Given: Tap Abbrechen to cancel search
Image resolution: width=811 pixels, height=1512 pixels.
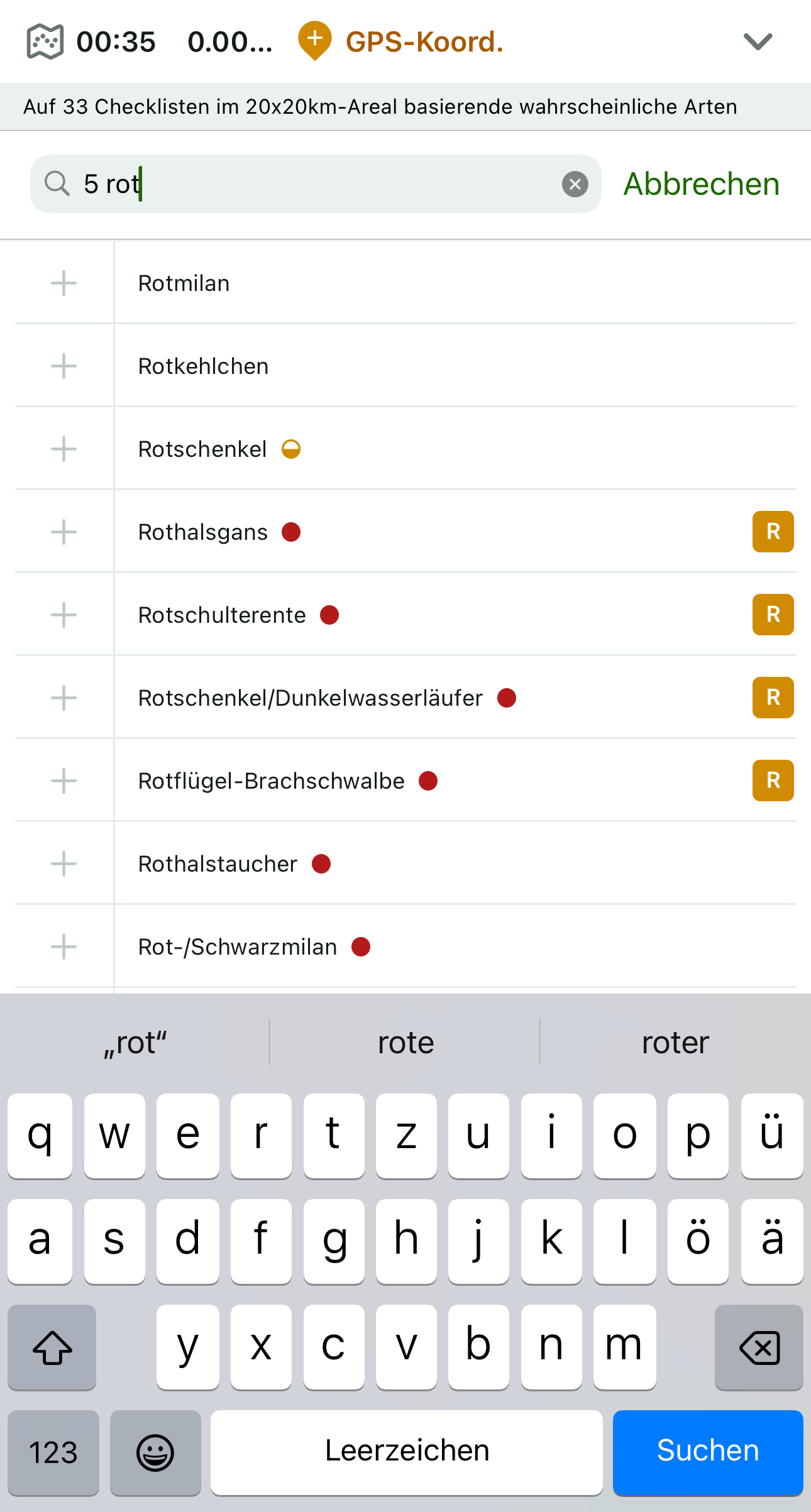Looking at the screenshot, I should 701,184.
